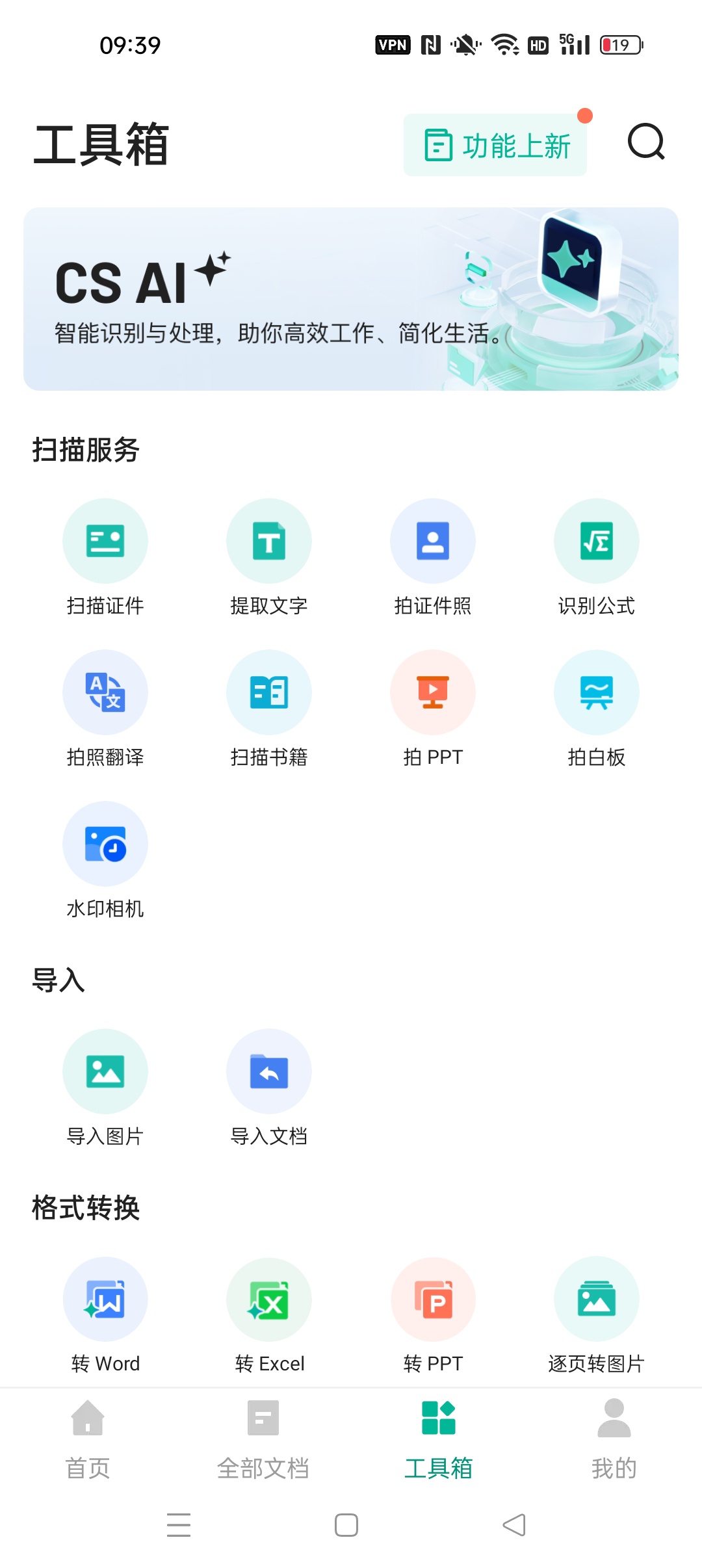Viewport: 702px width, 1568px height.
Task: Tap 导入文档
Action: (269, 1088)
